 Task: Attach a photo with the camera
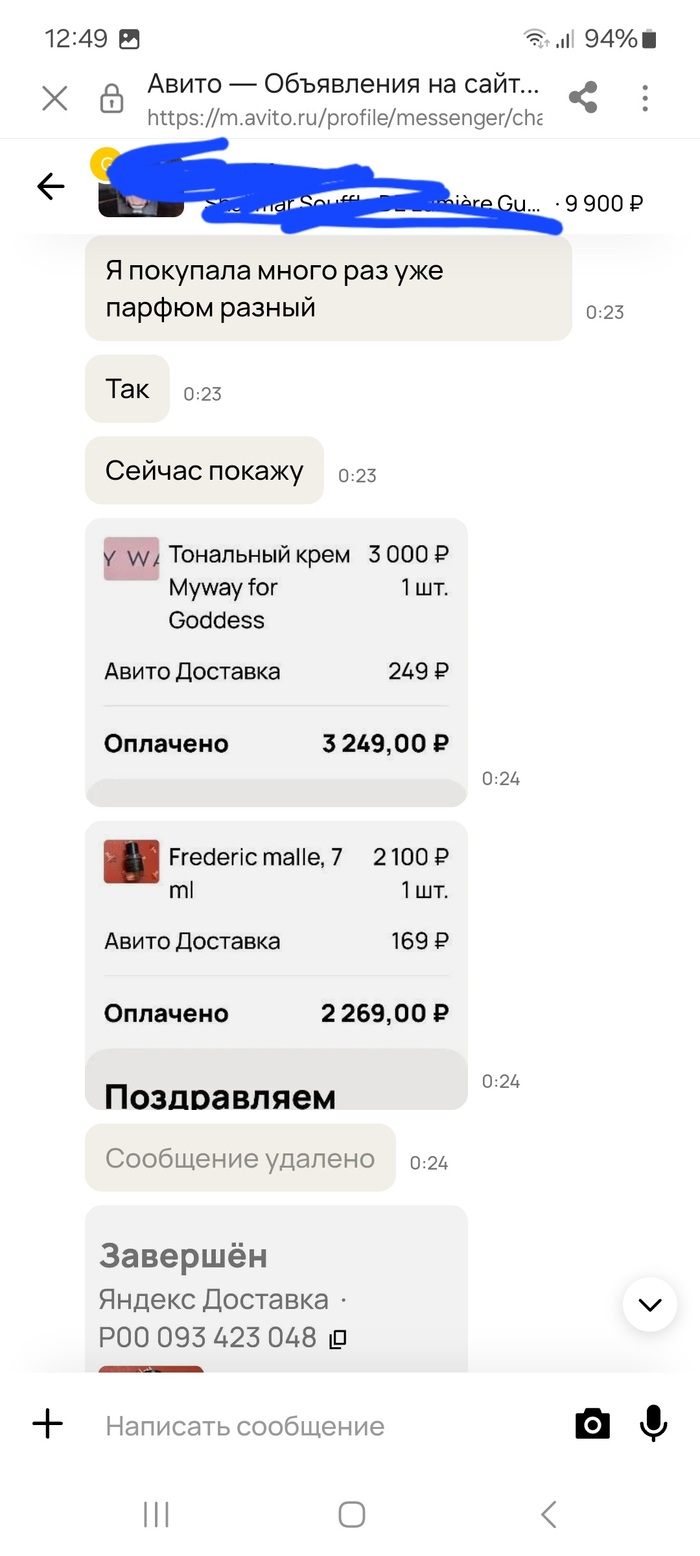pyautogui.click(x=592, y=1424)
